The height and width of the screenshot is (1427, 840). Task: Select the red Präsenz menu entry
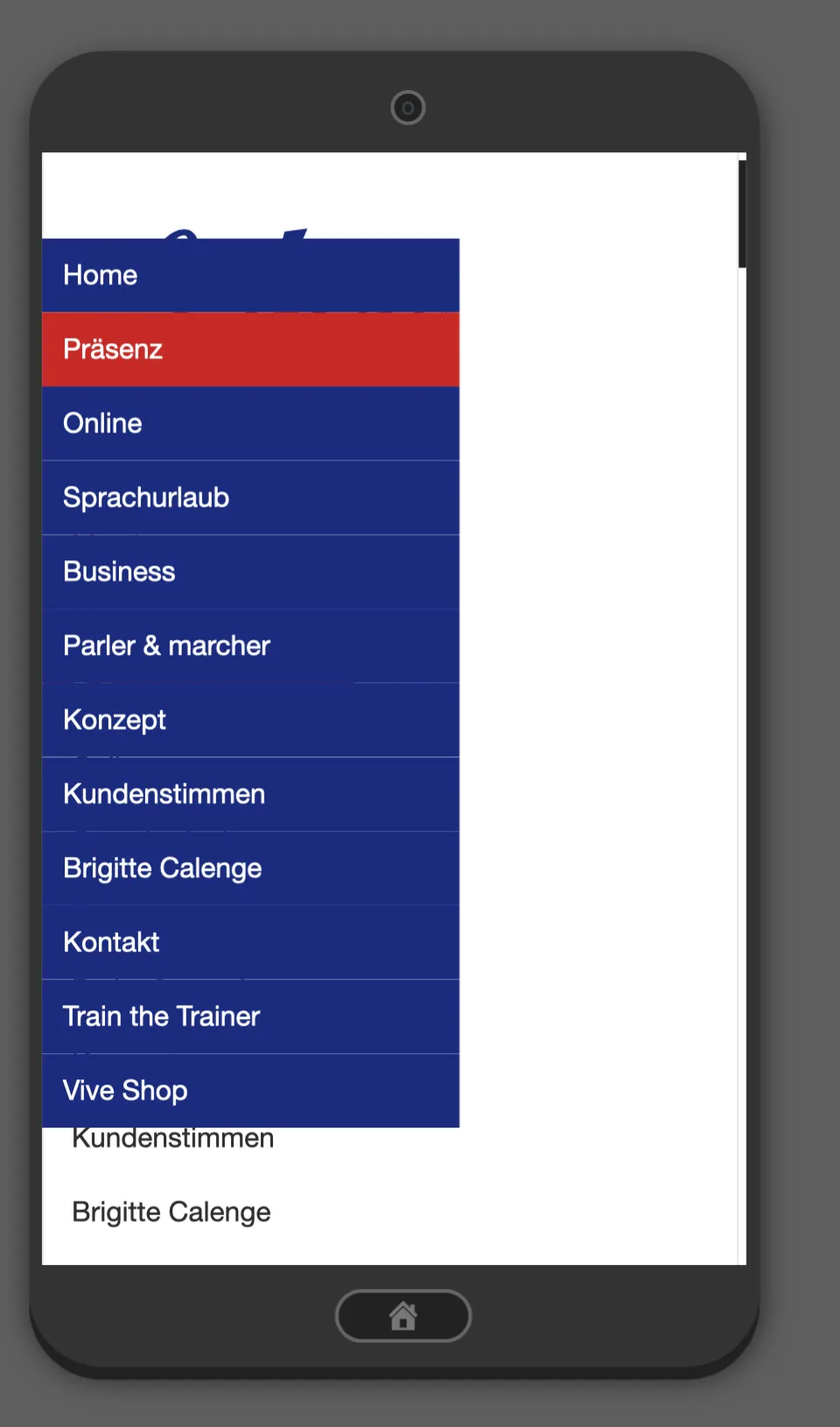pyautogui.click(x=250, y=349)
